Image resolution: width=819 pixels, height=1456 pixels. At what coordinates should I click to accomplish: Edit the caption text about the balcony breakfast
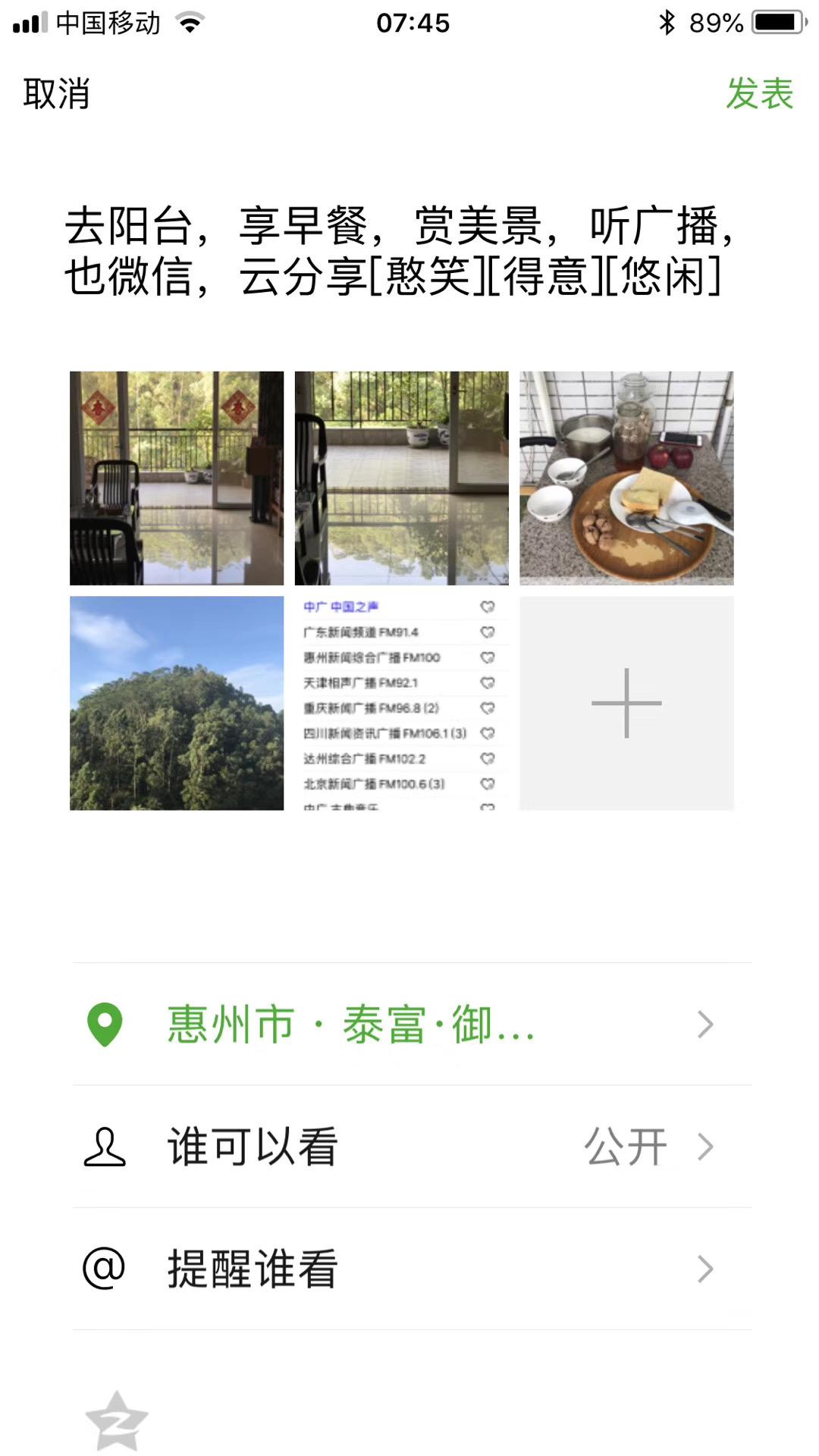400,250
